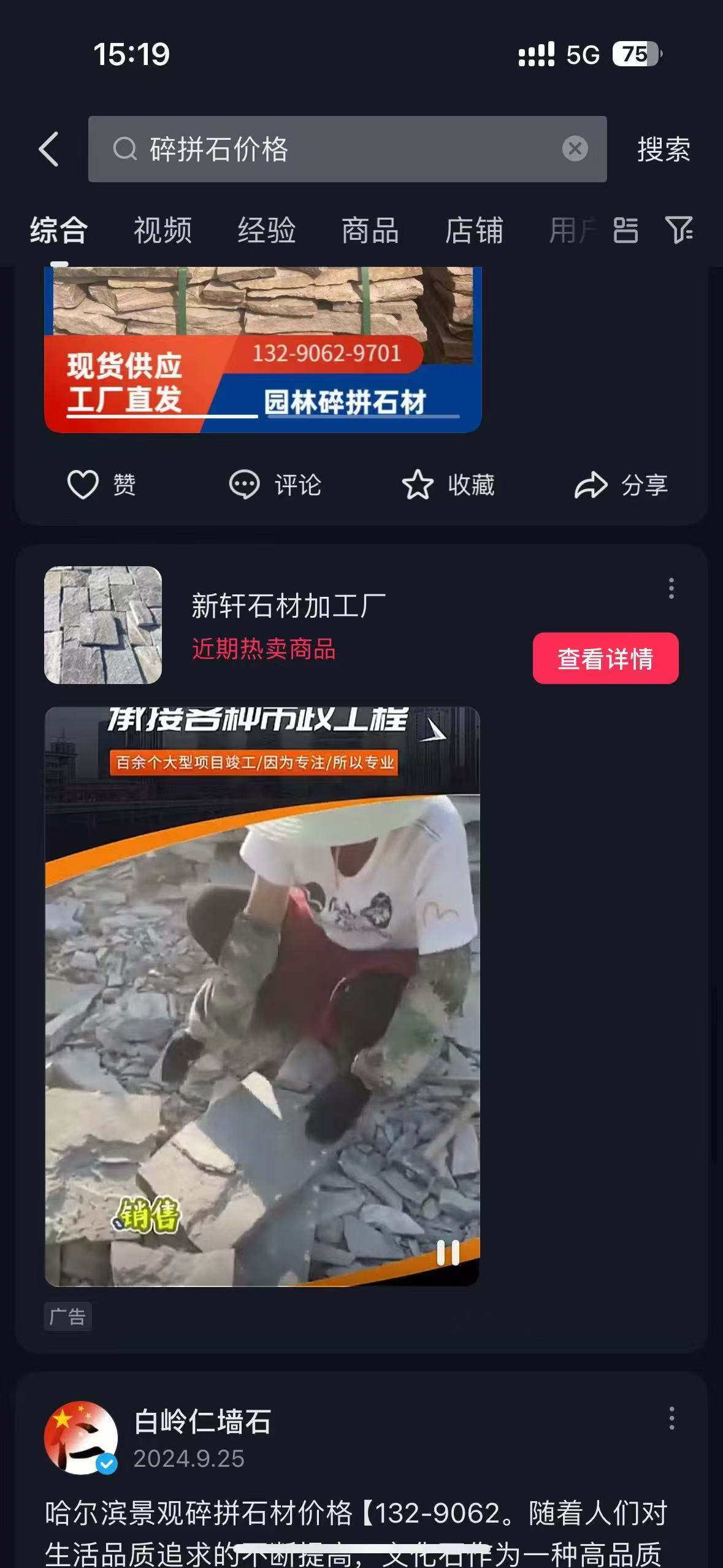This screenshot has height=1568, width=723.
Task: Tap 查看详情 for 新轩石材加工厂
Action: point(605,658)
